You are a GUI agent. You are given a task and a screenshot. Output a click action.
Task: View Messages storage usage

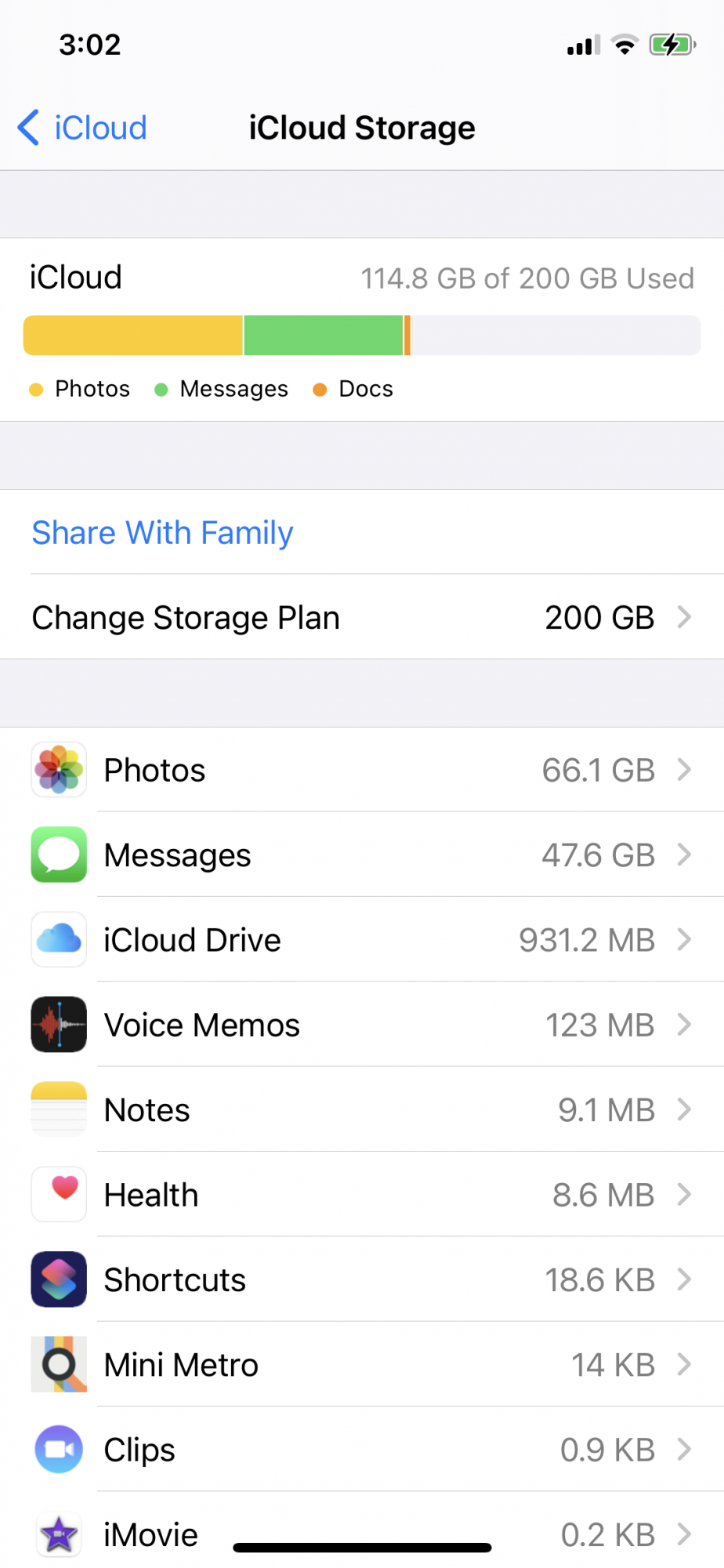point(361,855)
